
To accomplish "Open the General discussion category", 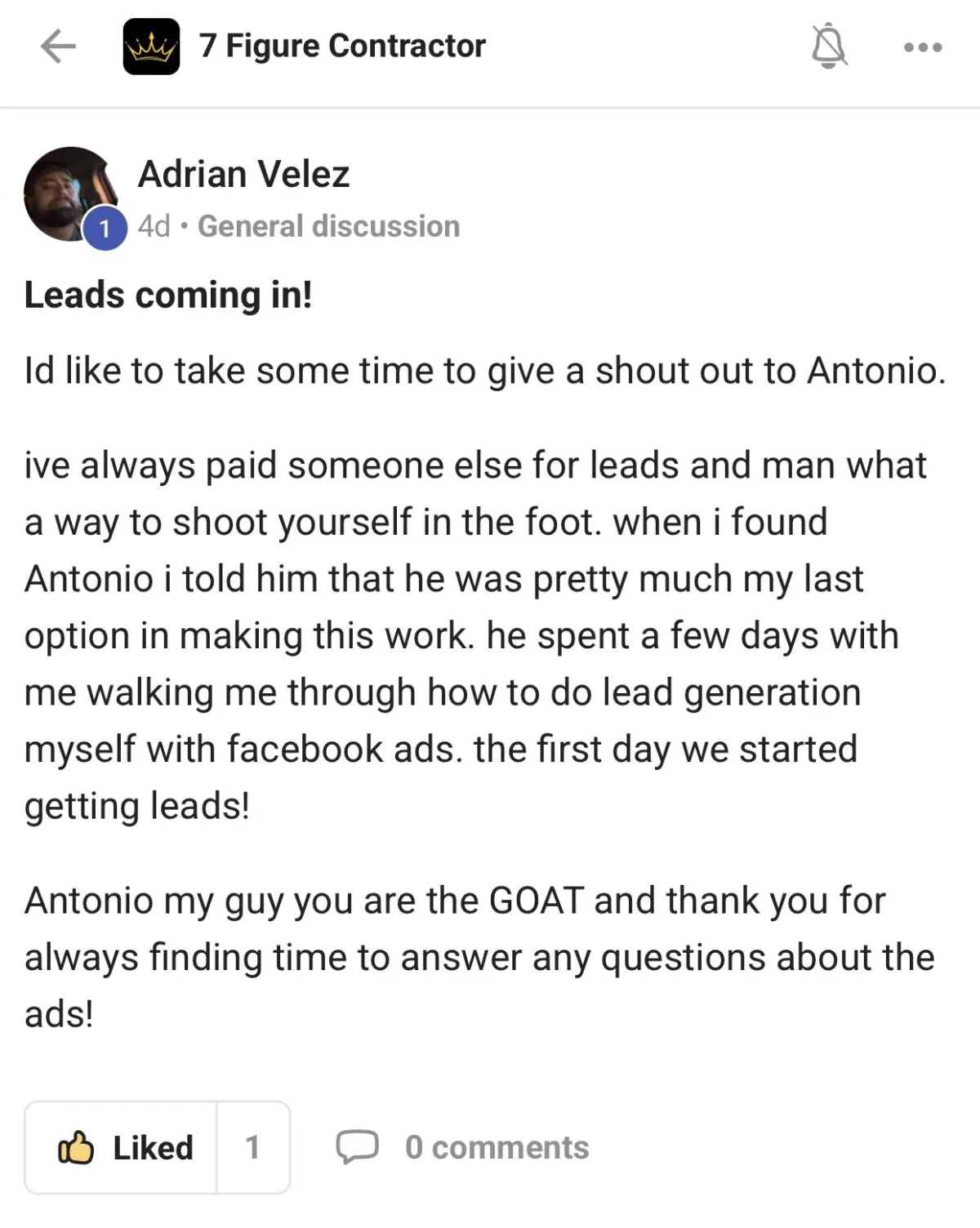I will click(x=329, y=226).
